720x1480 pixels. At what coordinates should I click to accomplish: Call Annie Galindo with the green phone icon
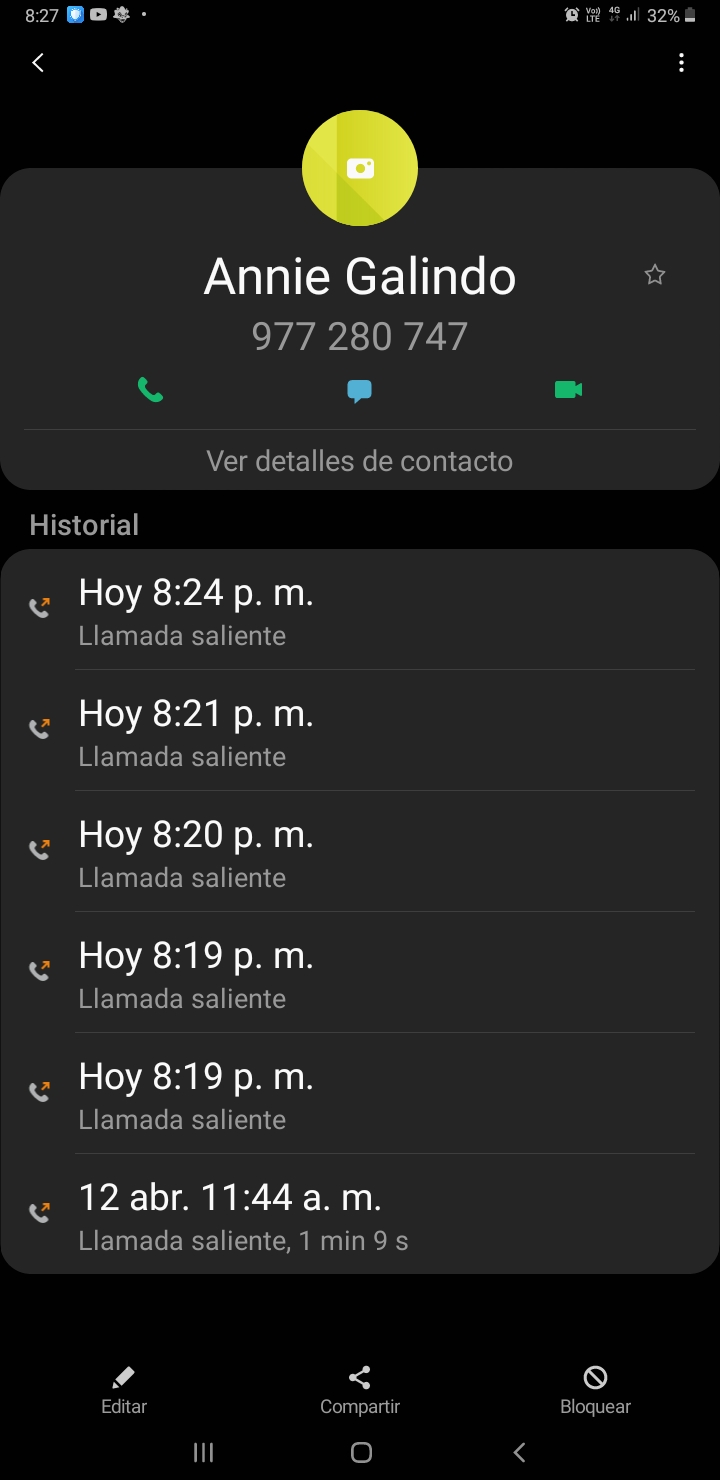coord(150,390)
